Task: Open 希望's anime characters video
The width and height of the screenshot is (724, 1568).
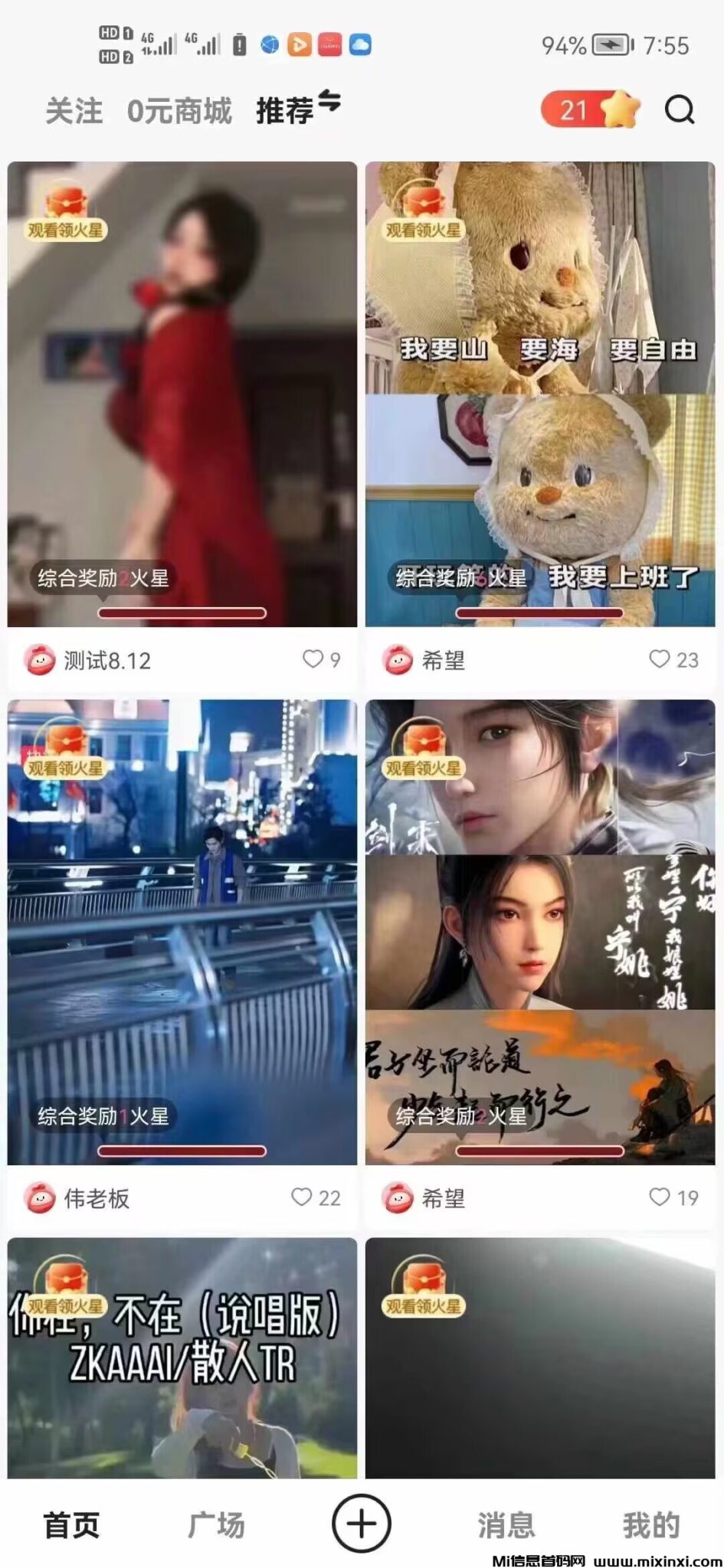Action: pyautogui.click(x=540, y=933)
